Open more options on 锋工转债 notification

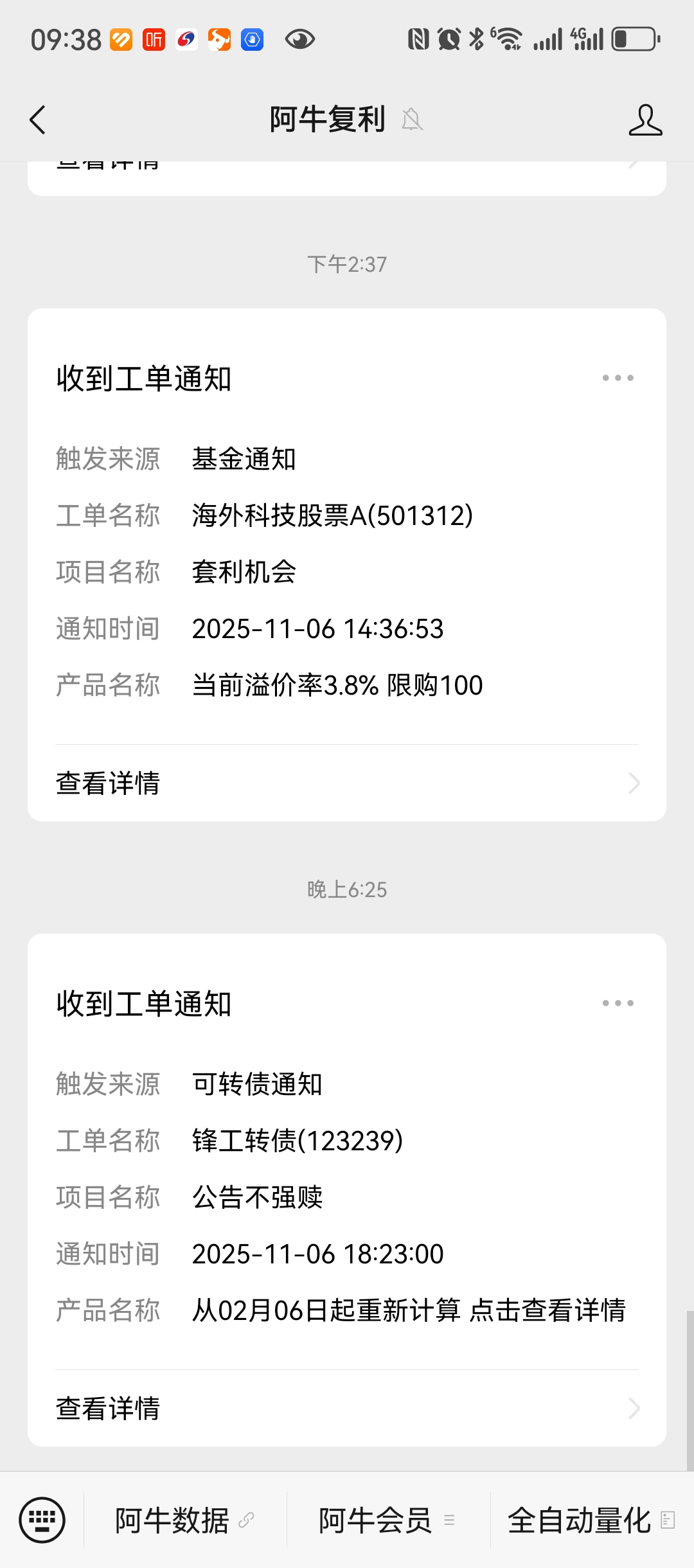click(618, 1003)
